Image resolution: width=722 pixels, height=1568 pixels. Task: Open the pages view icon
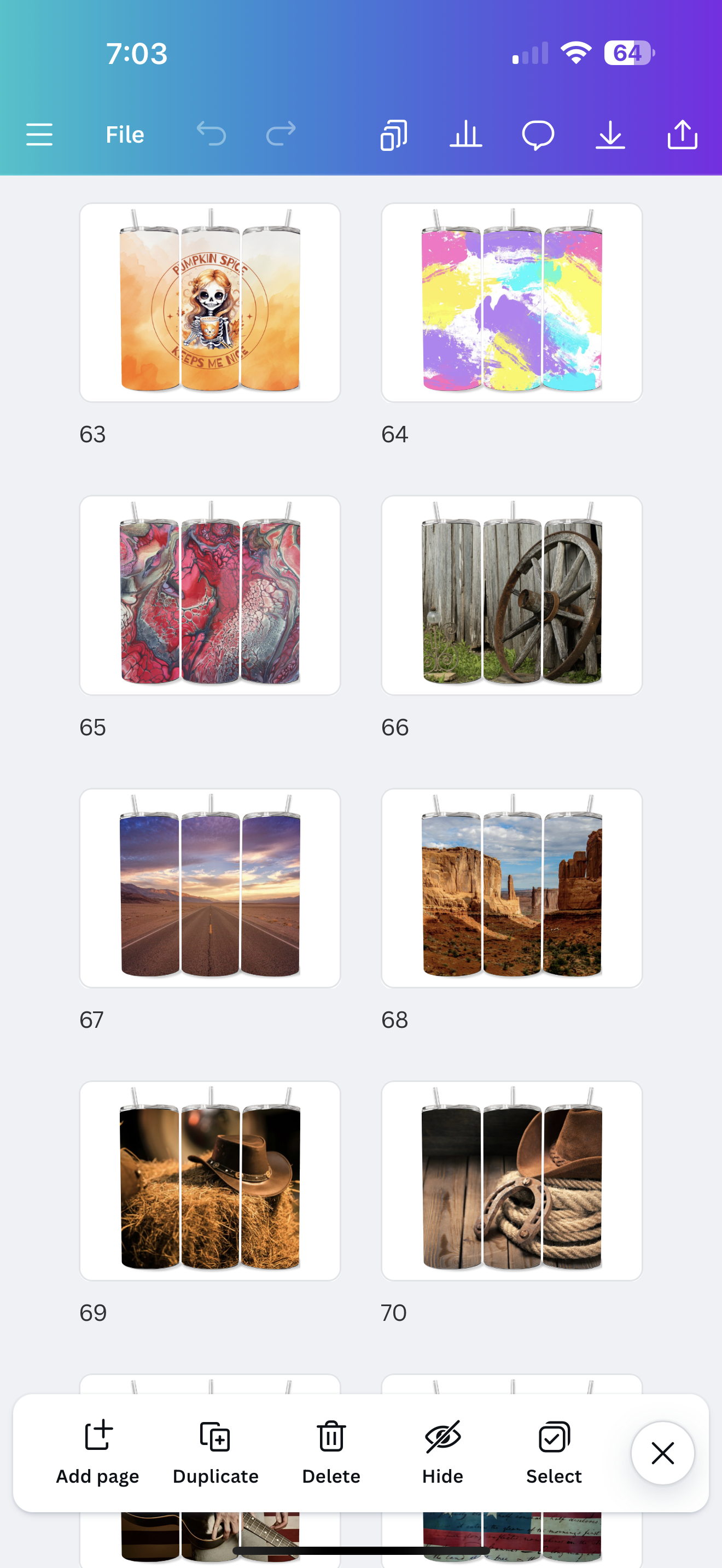[x=394, y=134]
